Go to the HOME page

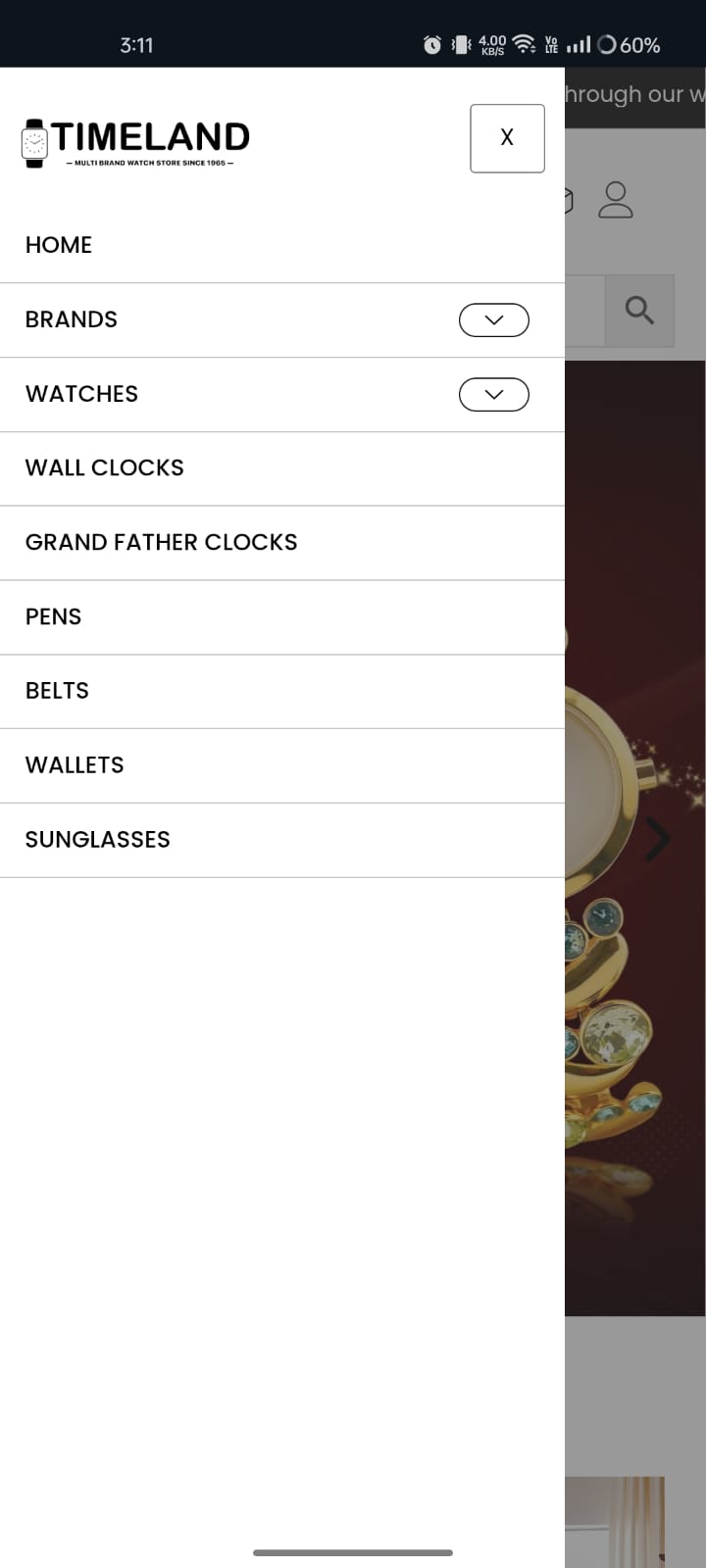tap(59, 245)
